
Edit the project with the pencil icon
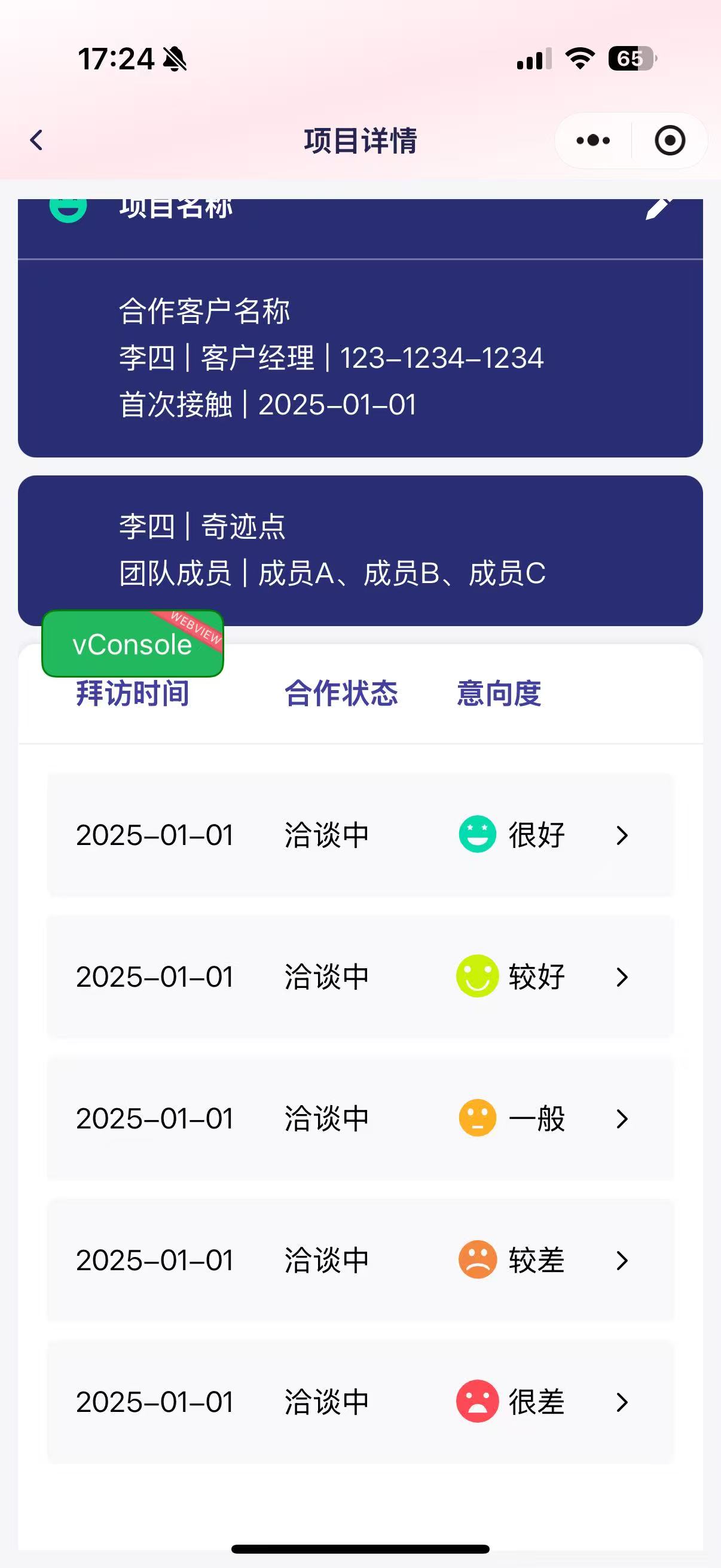click(x=658, y=207)
